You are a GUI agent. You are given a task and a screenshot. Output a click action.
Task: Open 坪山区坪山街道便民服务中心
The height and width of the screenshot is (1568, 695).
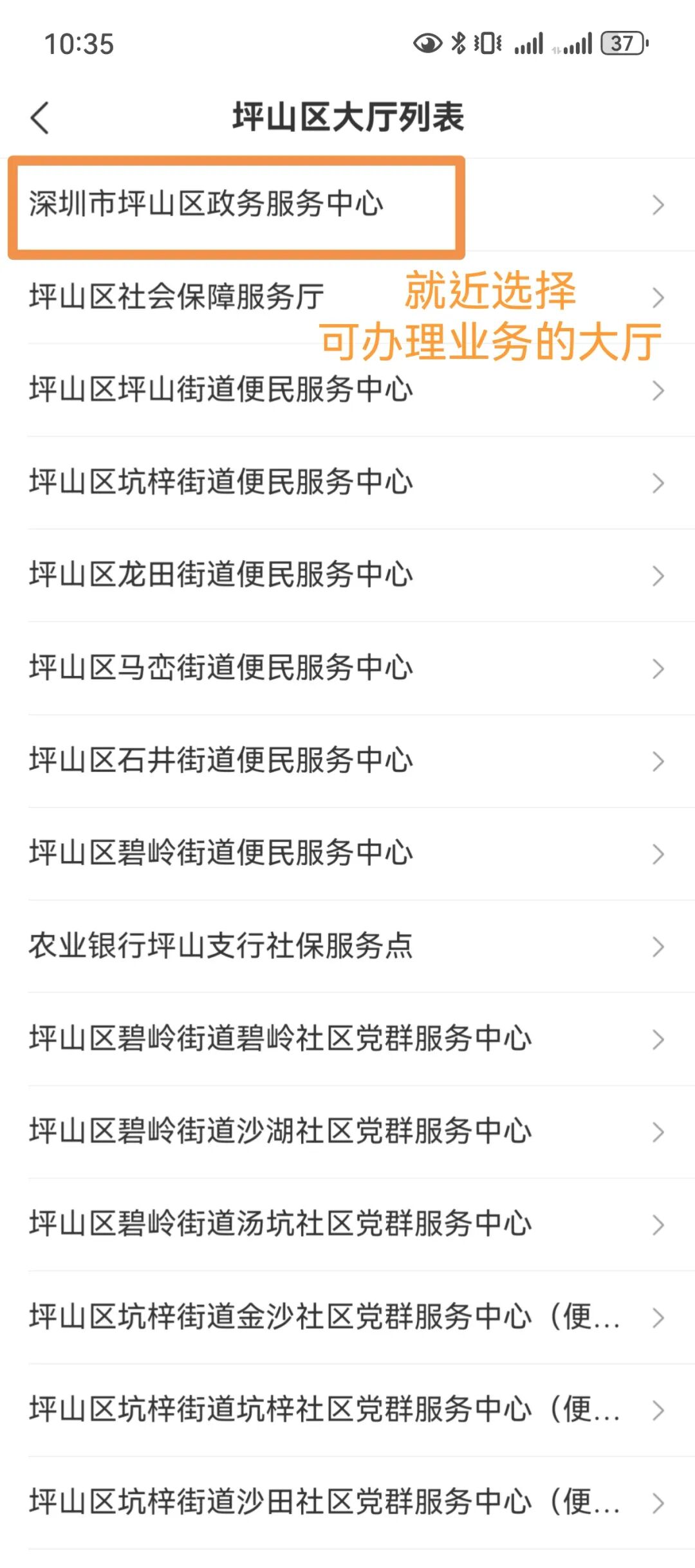[347, 390]
